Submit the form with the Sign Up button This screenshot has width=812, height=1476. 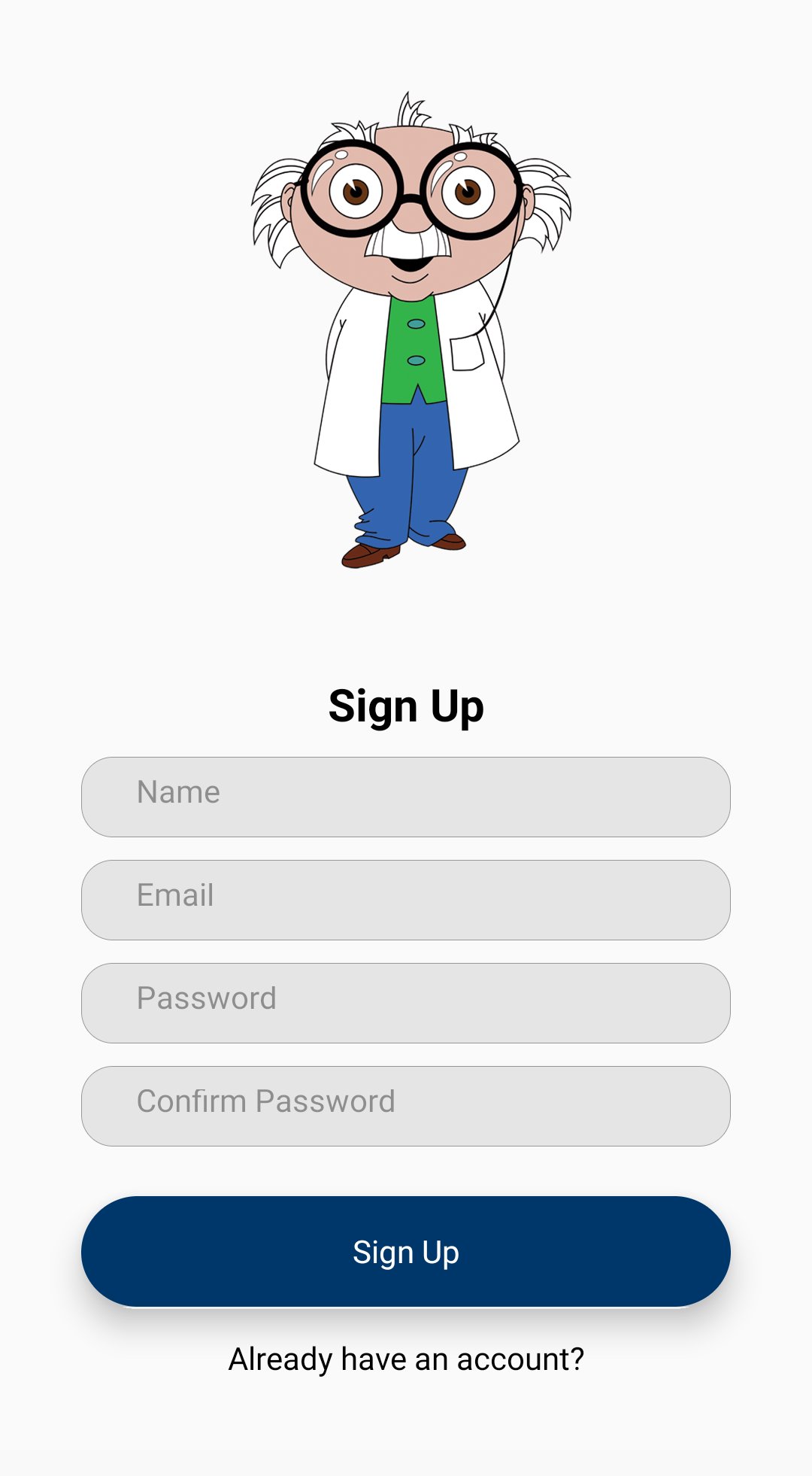pos(406,1252)
